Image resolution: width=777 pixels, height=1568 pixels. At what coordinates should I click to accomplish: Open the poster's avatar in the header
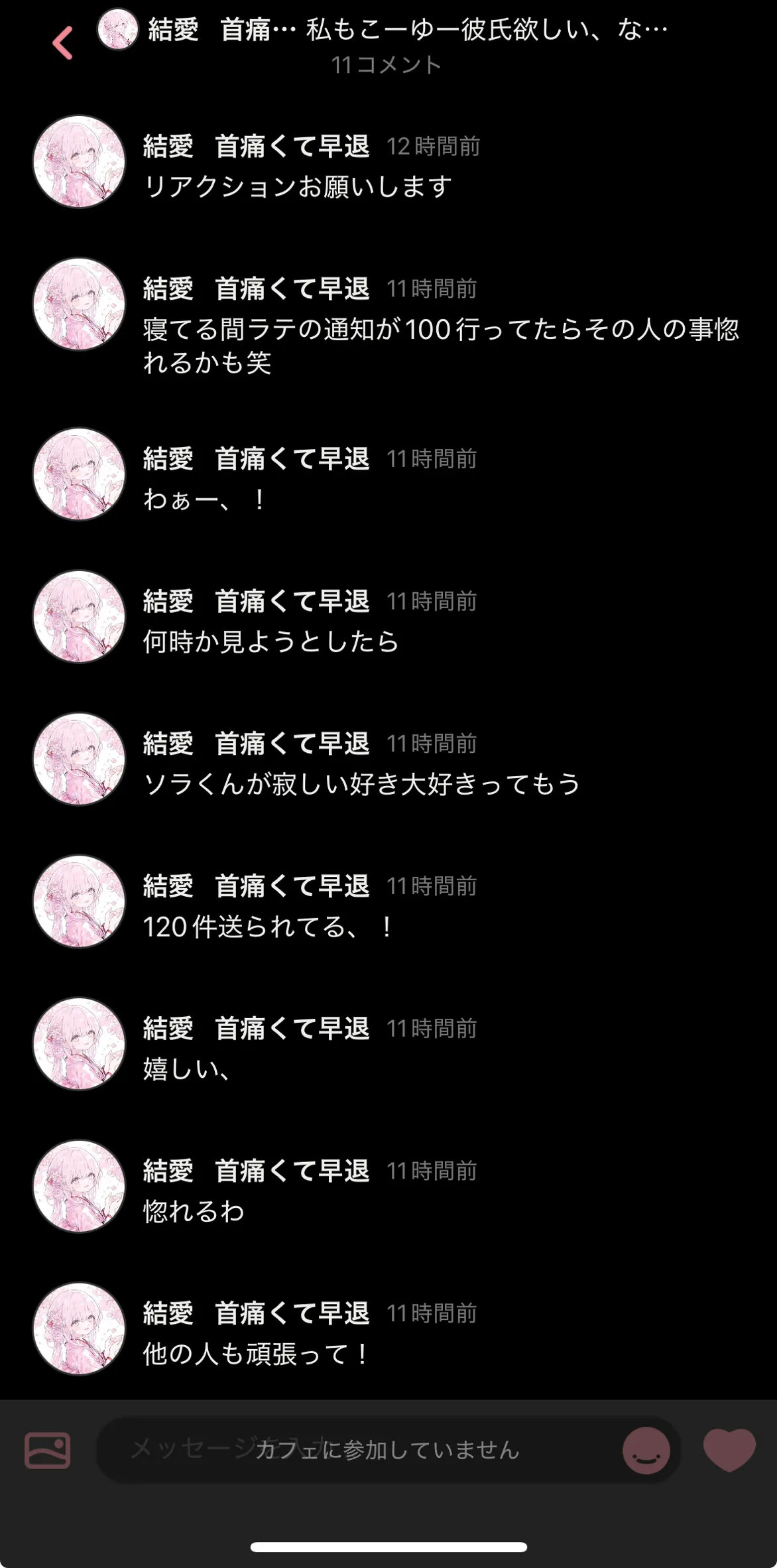click(117, 29)
